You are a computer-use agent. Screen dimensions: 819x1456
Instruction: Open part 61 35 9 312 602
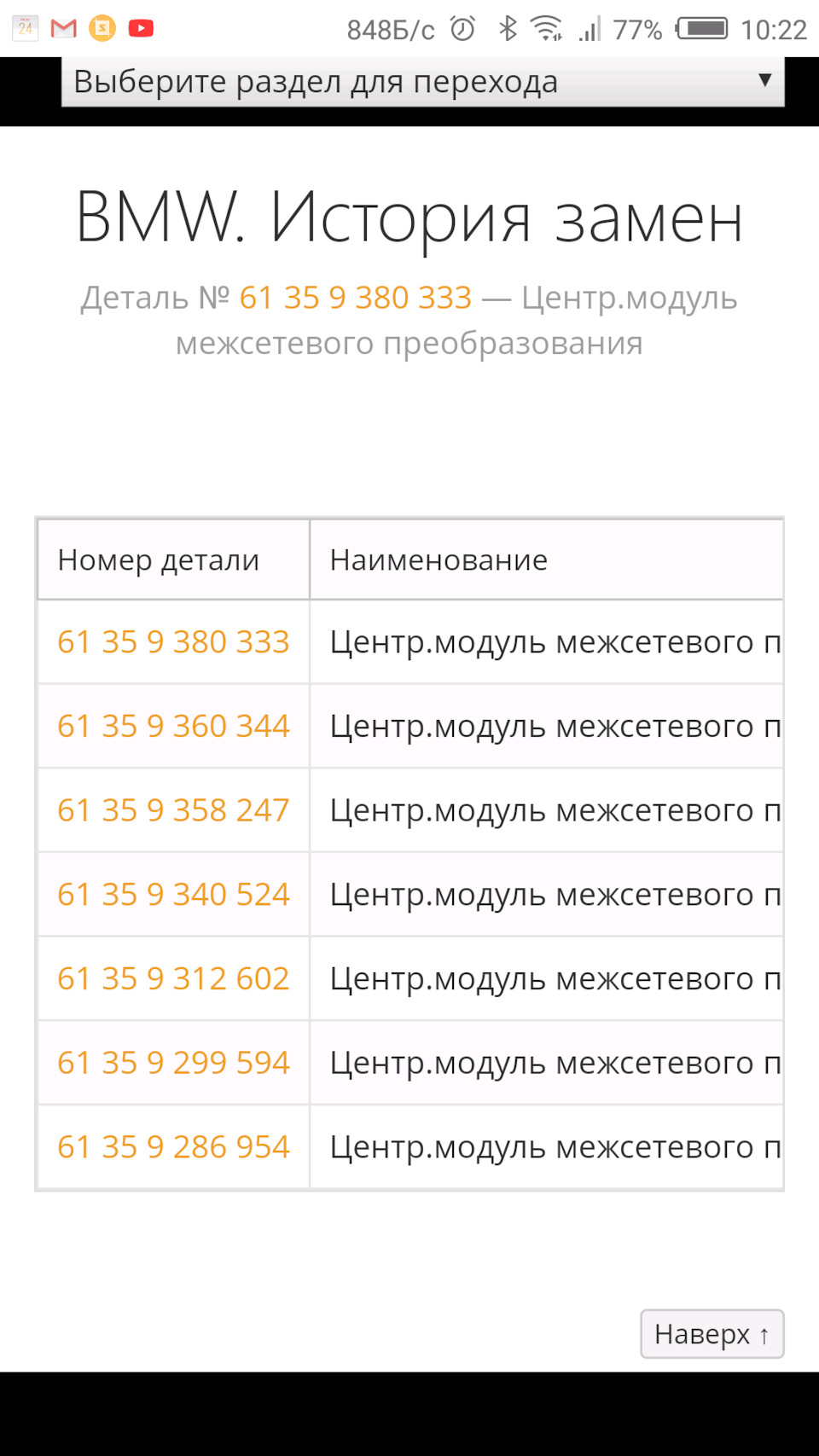point(173,978)
